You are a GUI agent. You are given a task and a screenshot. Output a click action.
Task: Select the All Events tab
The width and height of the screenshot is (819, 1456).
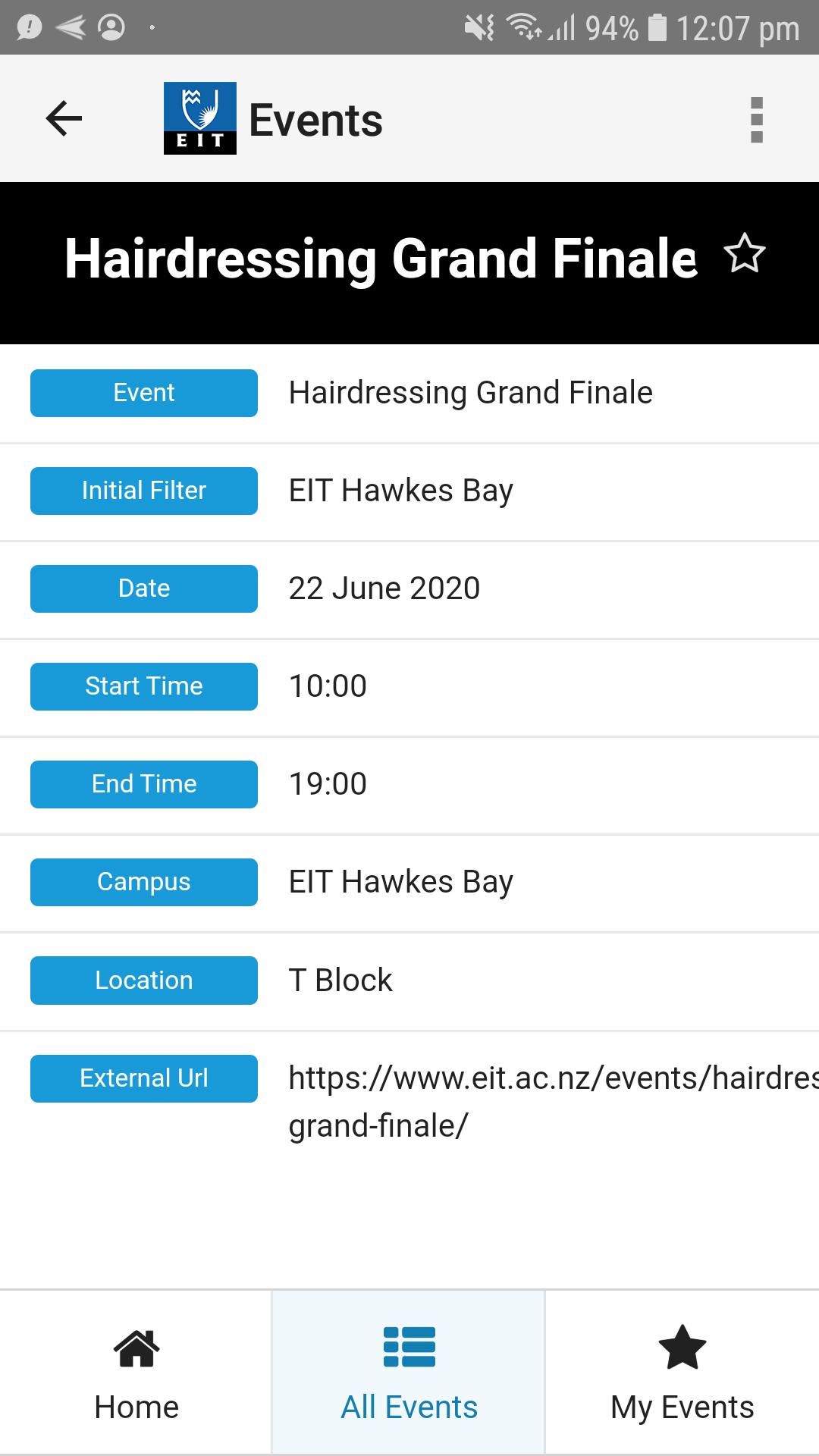[x=409, y=1373]
